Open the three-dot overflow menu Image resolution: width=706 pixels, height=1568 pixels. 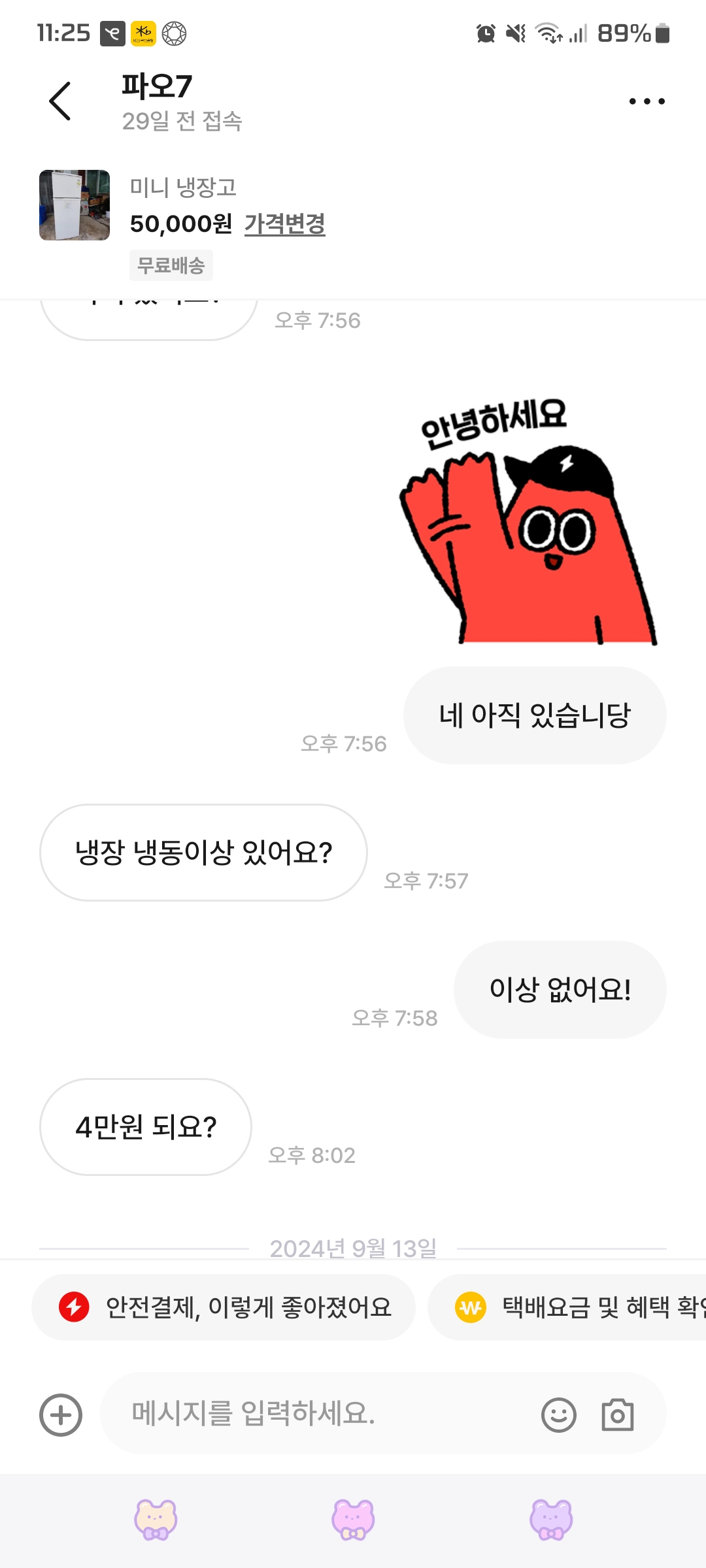[x=647, y=101]
